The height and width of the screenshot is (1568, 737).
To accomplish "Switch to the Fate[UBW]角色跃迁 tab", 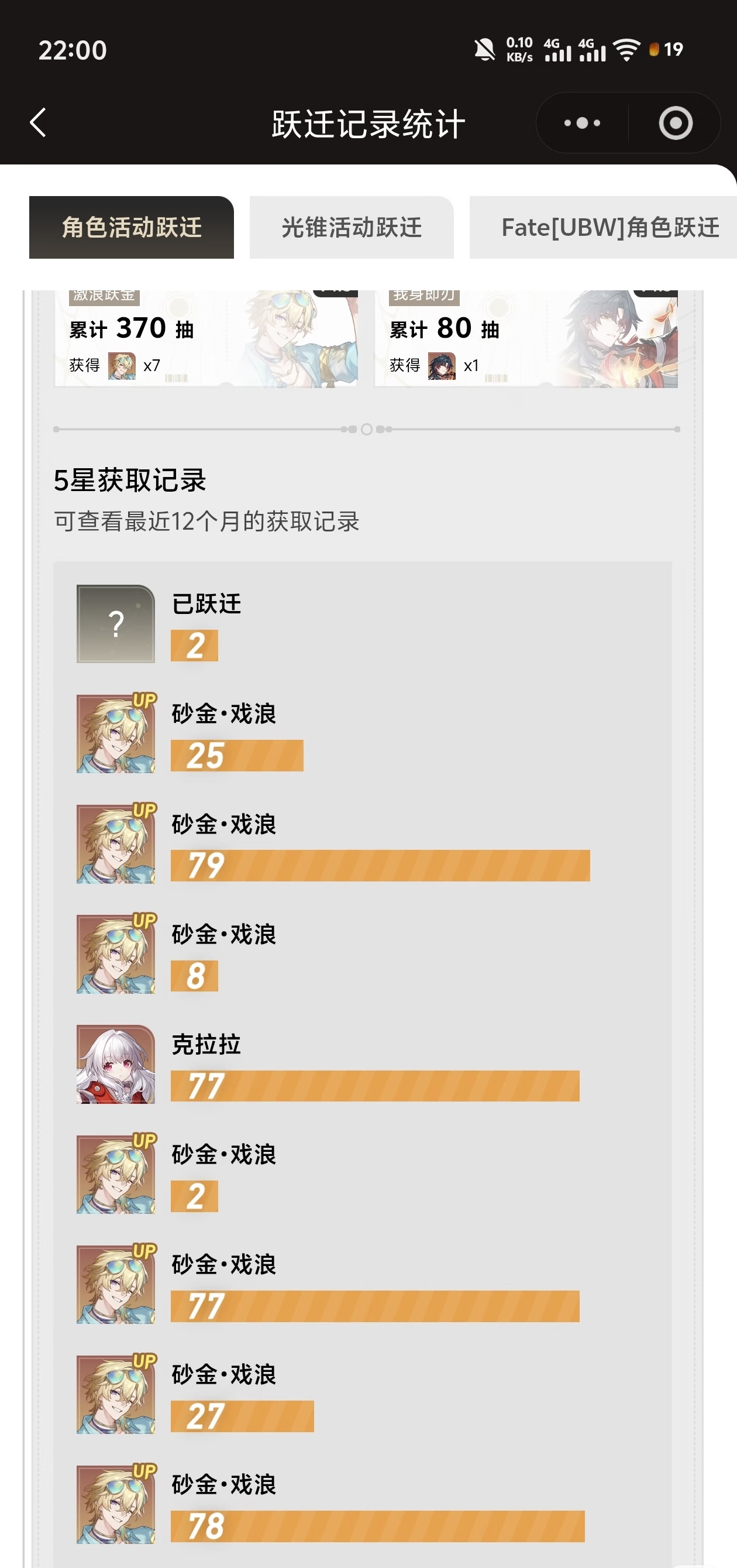I will pyautogui.click(x=603, y=227).
